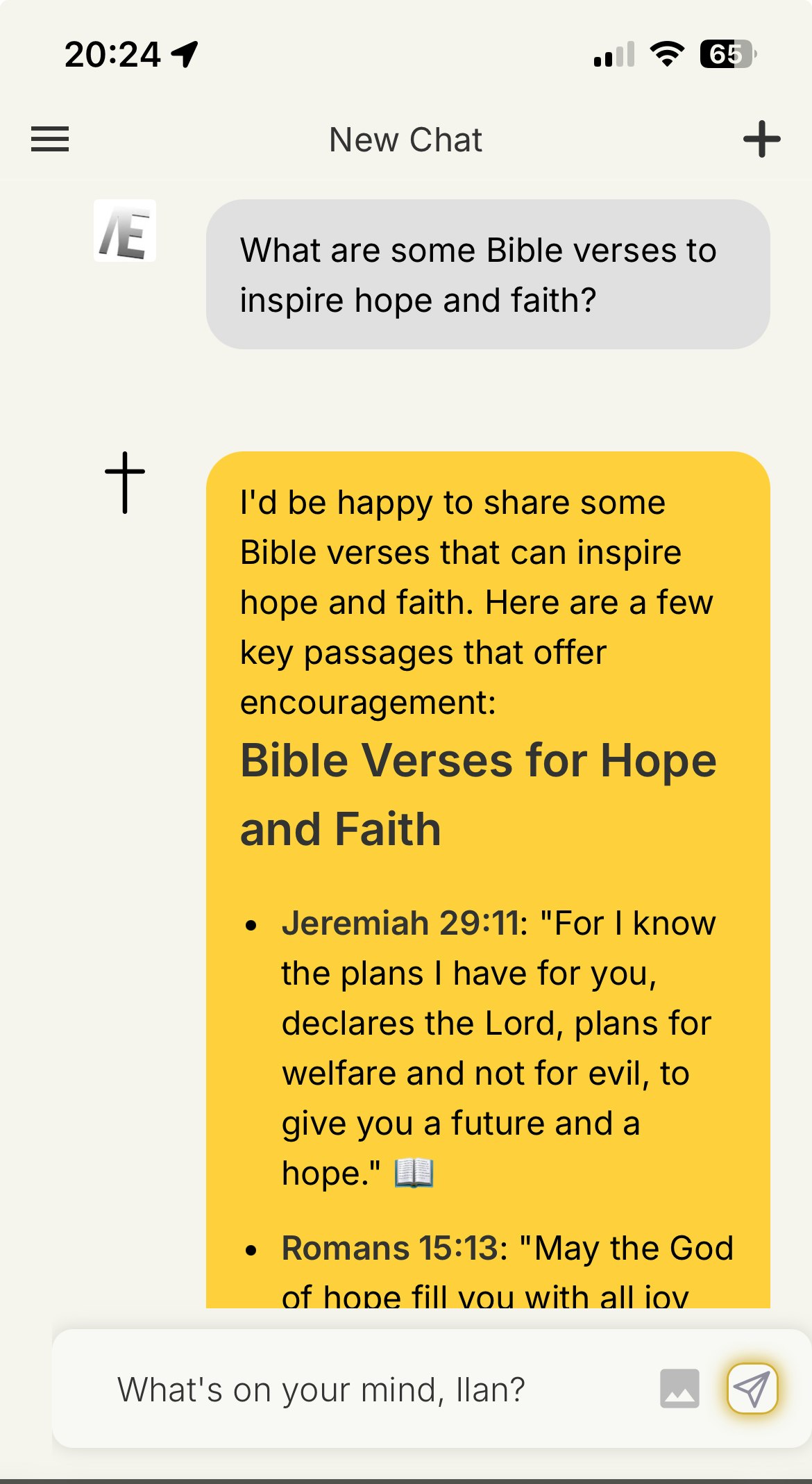
Task: Send the message with paper plane icon
Action: (752, 1389)
